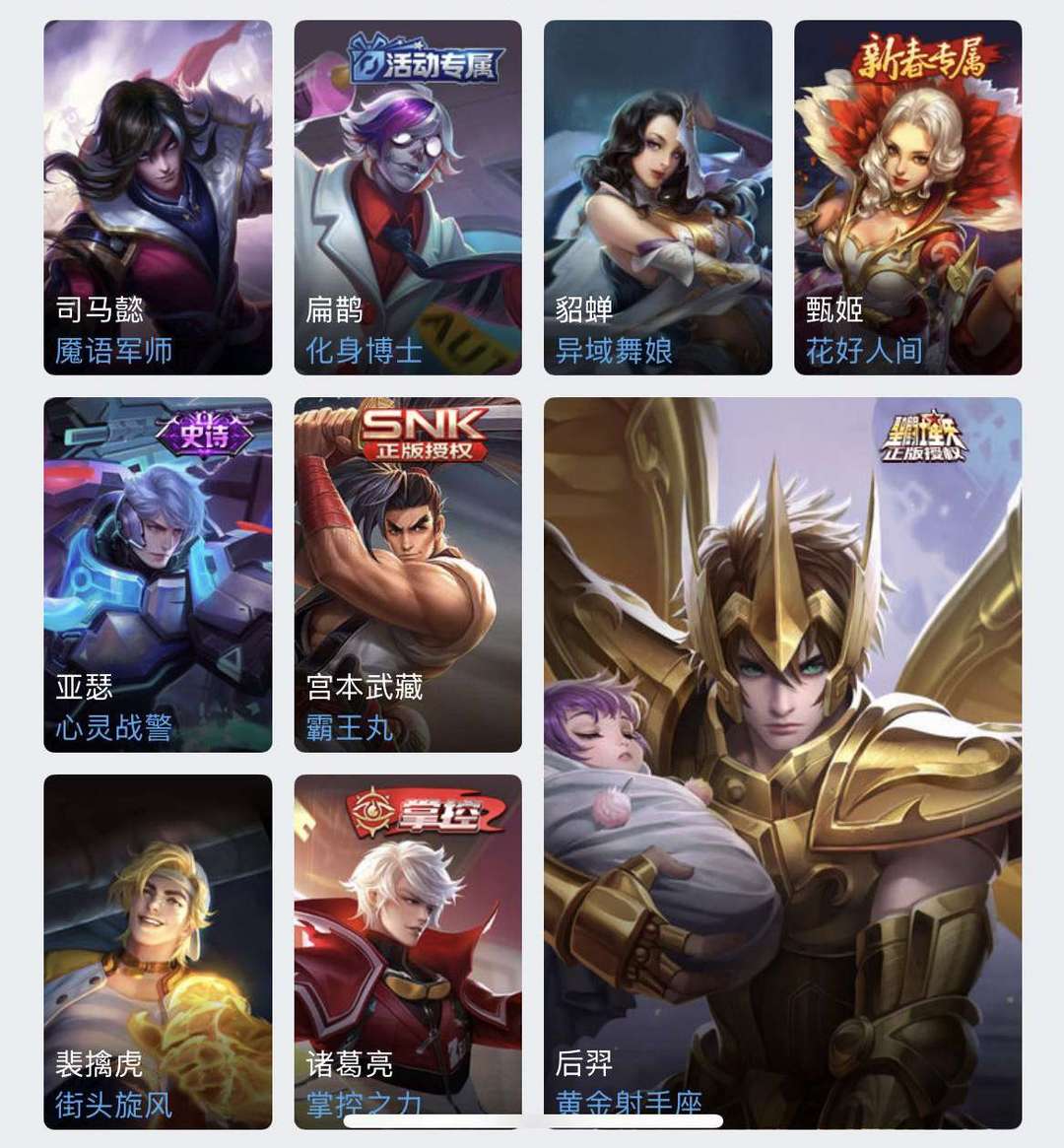View the 貂蝉 异域舞娘 skin card
Viewport: 1064px width, 1148px height.
tap(657, 197)
